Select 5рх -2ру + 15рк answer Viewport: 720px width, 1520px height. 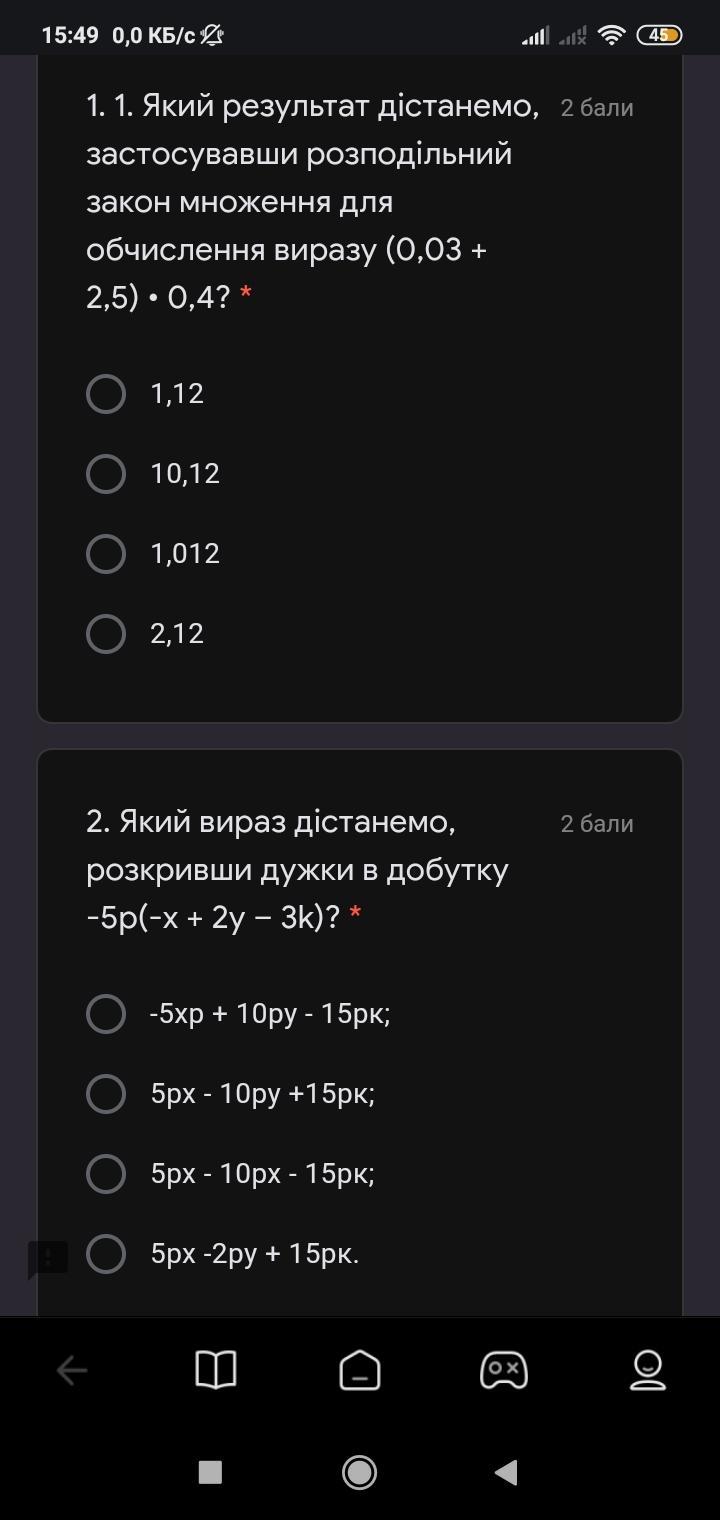click(x=106, y=1254)
